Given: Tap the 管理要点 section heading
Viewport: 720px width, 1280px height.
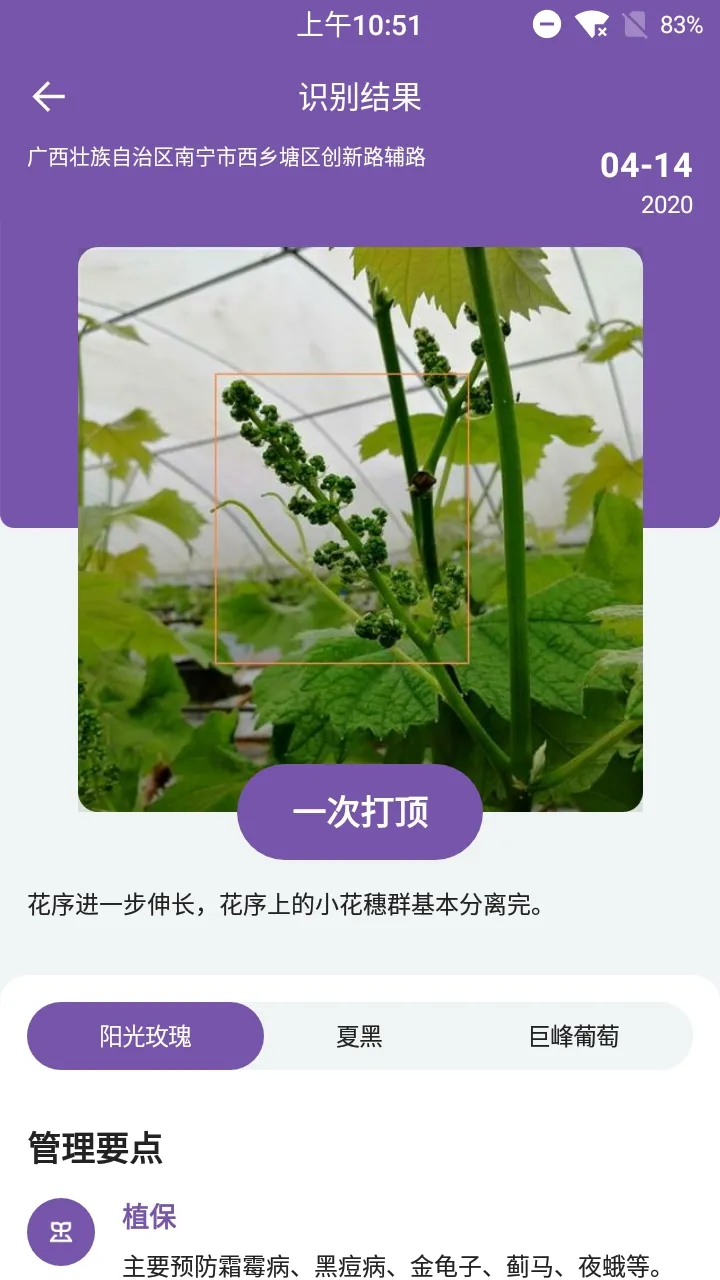Looking at the screenshot, I should point(94,1150).
